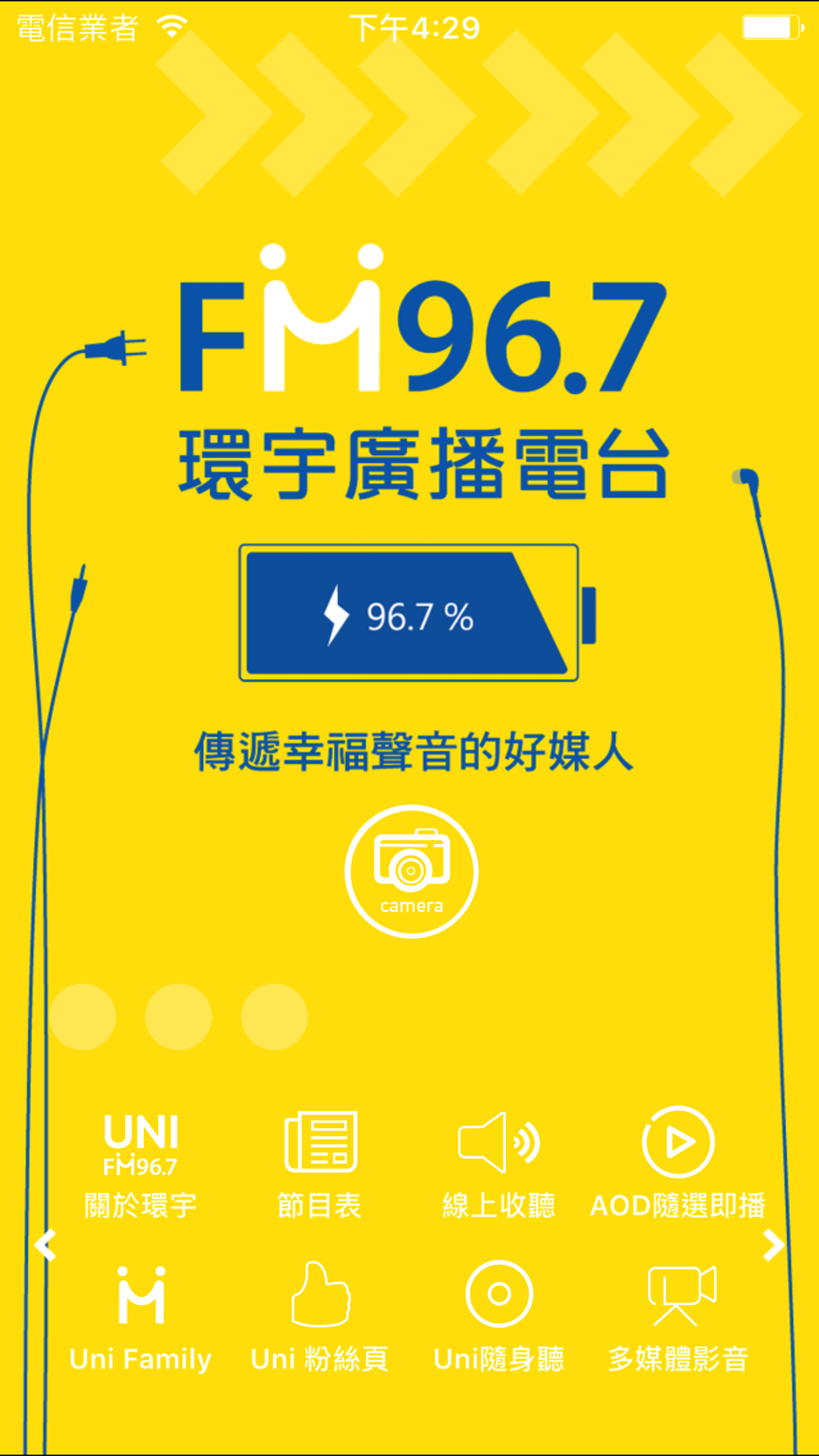Open the 多媒體影音 video camera icon
The image size is (819, 1456).
[x=681, y=1297]
